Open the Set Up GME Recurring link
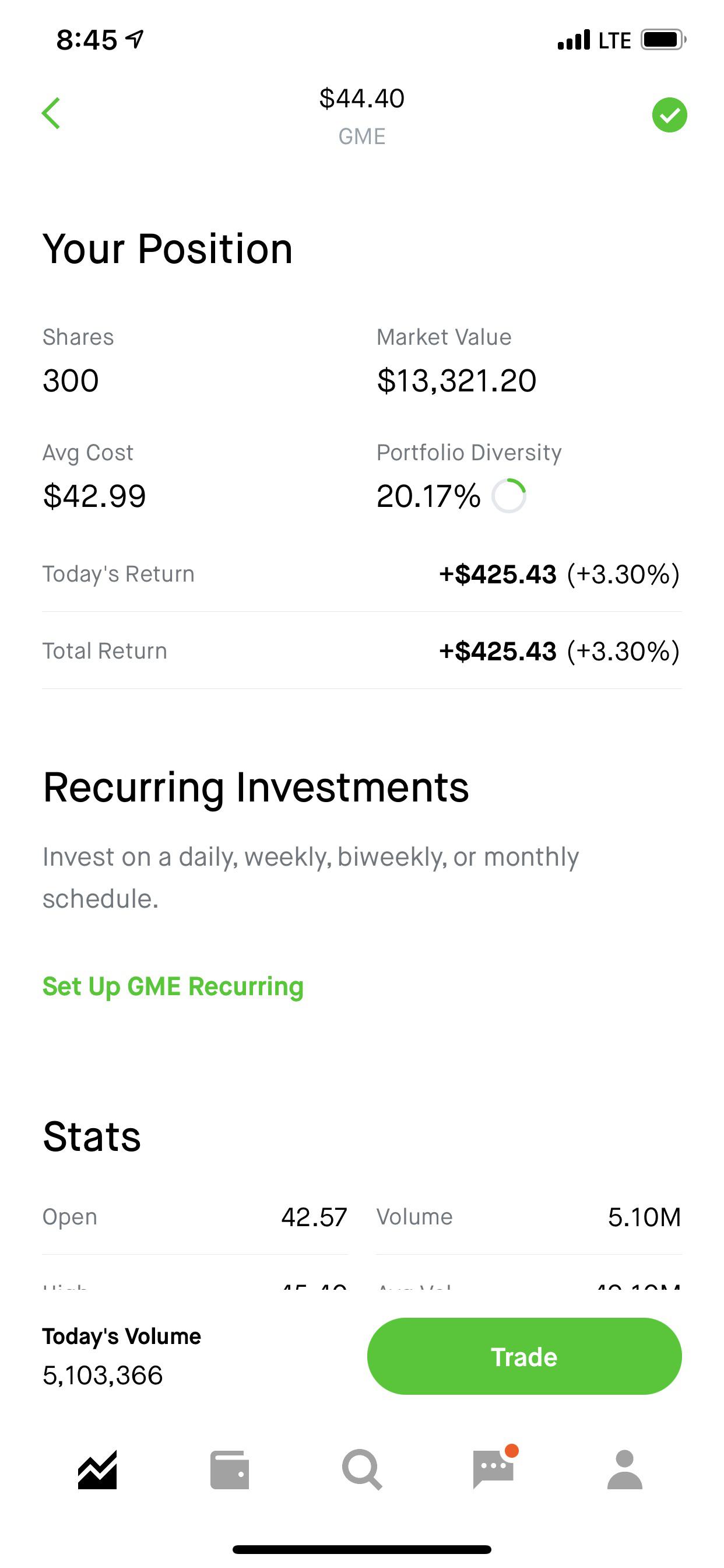Viewport: 724px width, 1568px height. pyautogui.click(x=173, y=986)
